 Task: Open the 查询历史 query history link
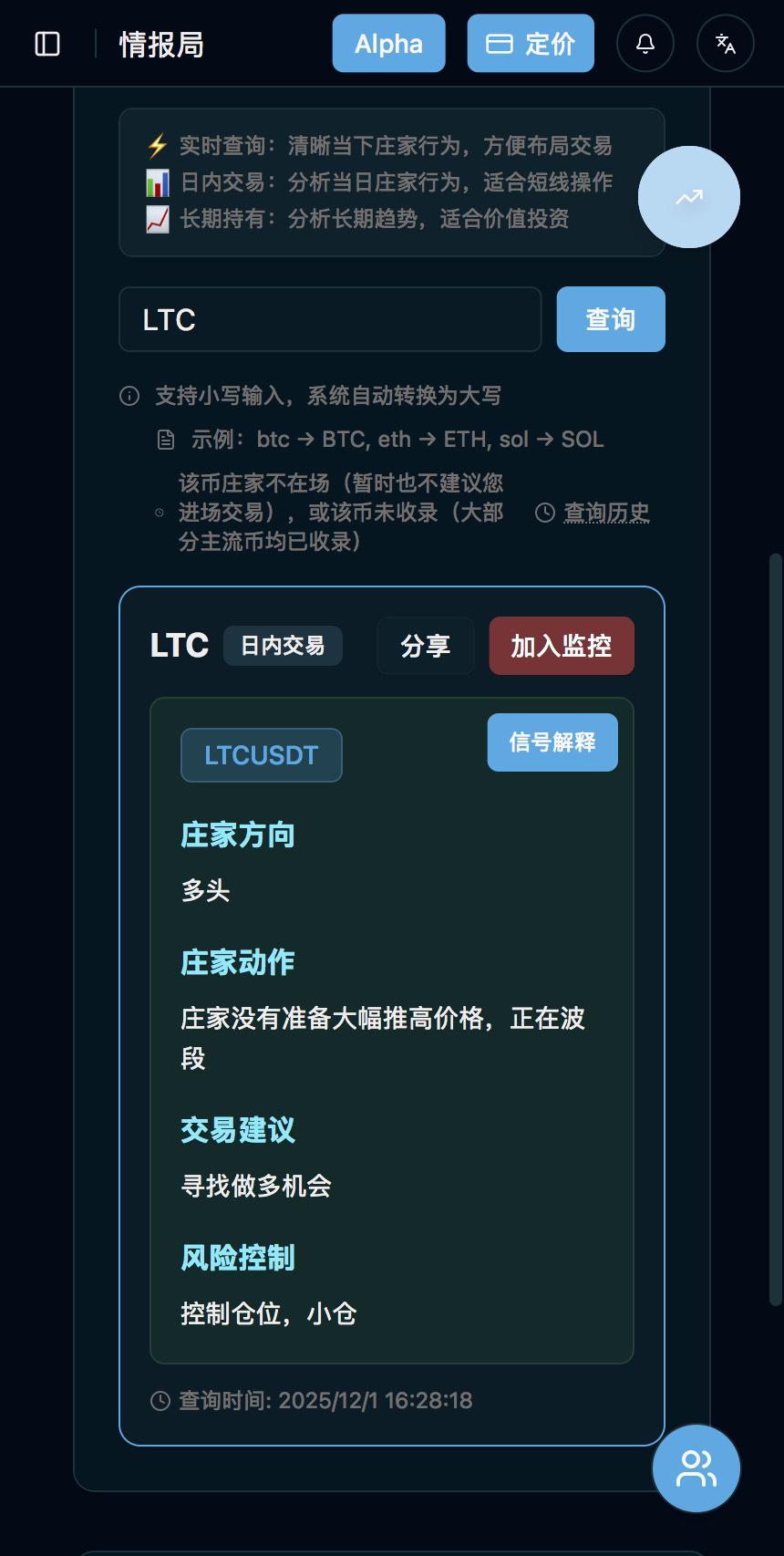click(x=605, y=513)
